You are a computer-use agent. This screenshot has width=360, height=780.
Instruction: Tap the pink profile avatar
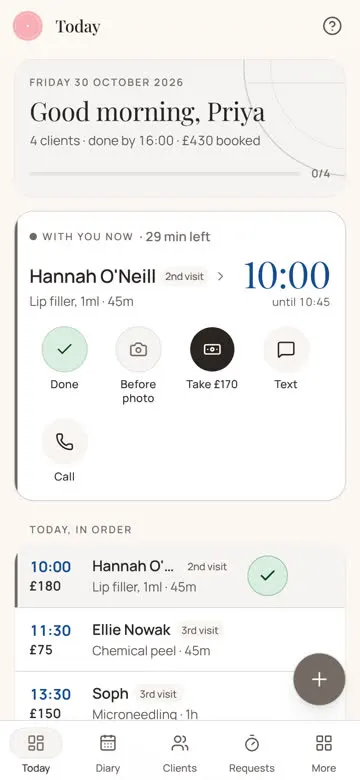point(28,26)
